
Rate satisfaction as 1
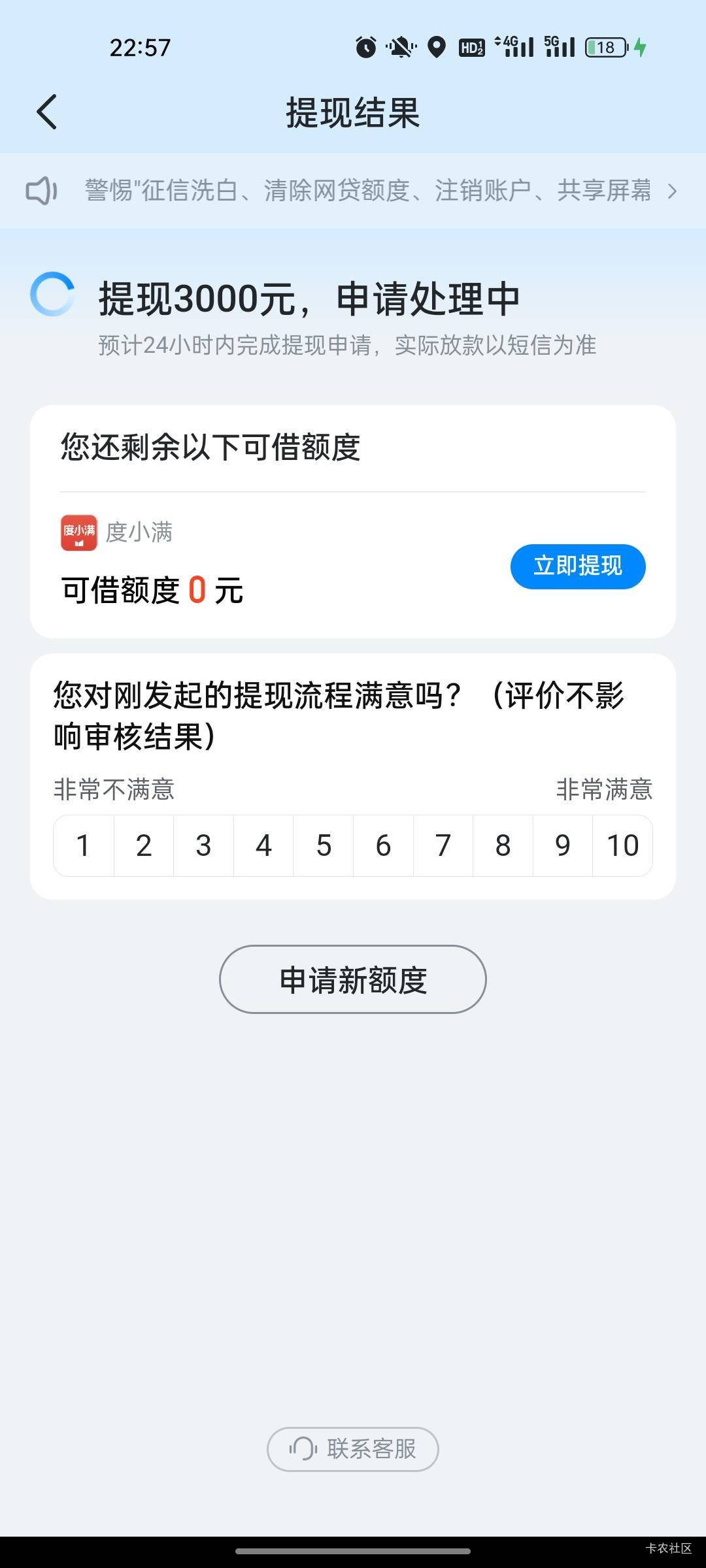point(84,845)
